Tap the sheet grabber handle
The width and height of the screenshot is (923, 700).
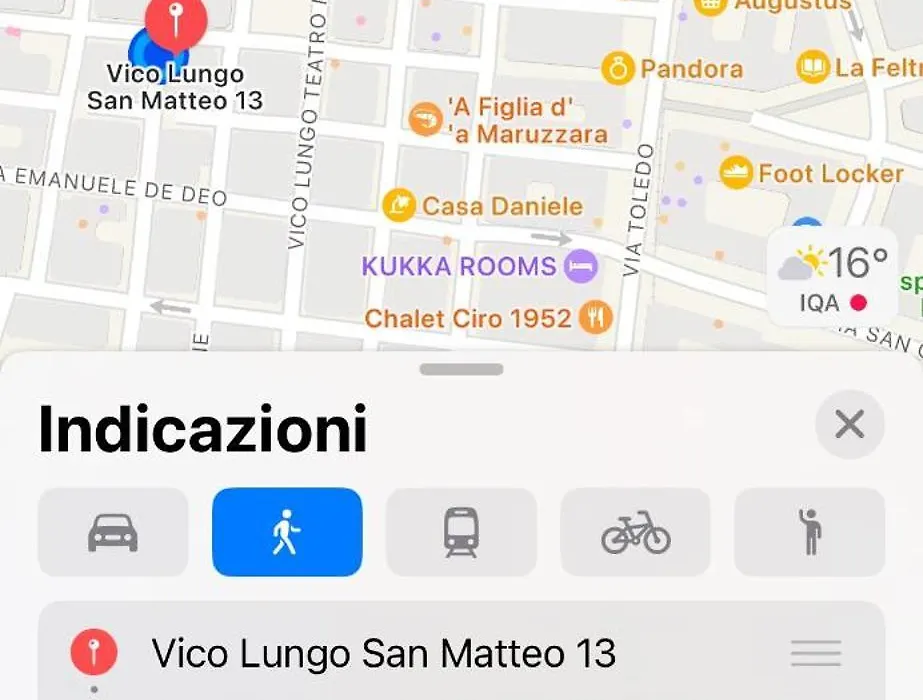click(x=461, y=369)
